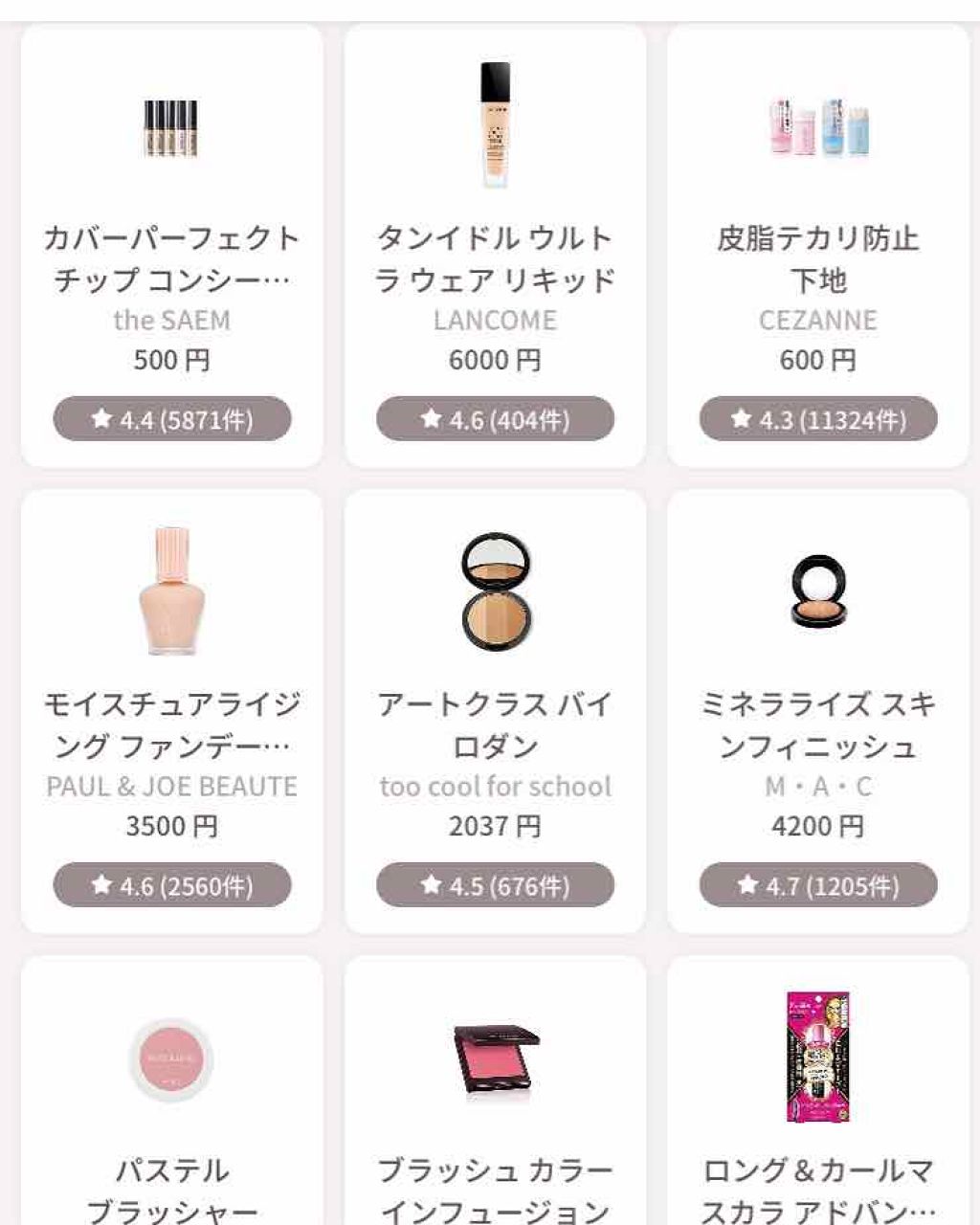
Task: Tap the 4.5 (676件) rating badge
Action: click(495, 885)
